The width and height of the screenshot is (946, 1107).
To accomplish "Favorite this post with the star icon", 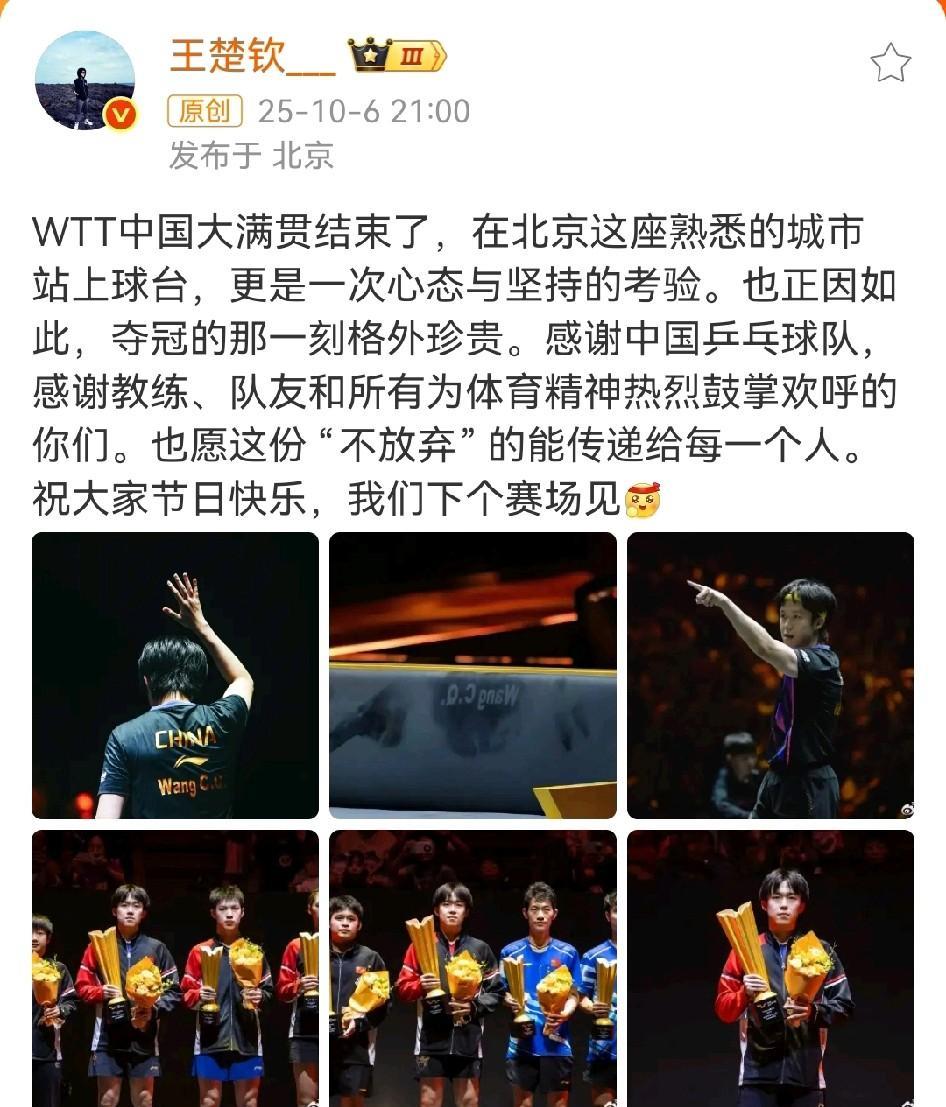I will (x=890, y=63).
